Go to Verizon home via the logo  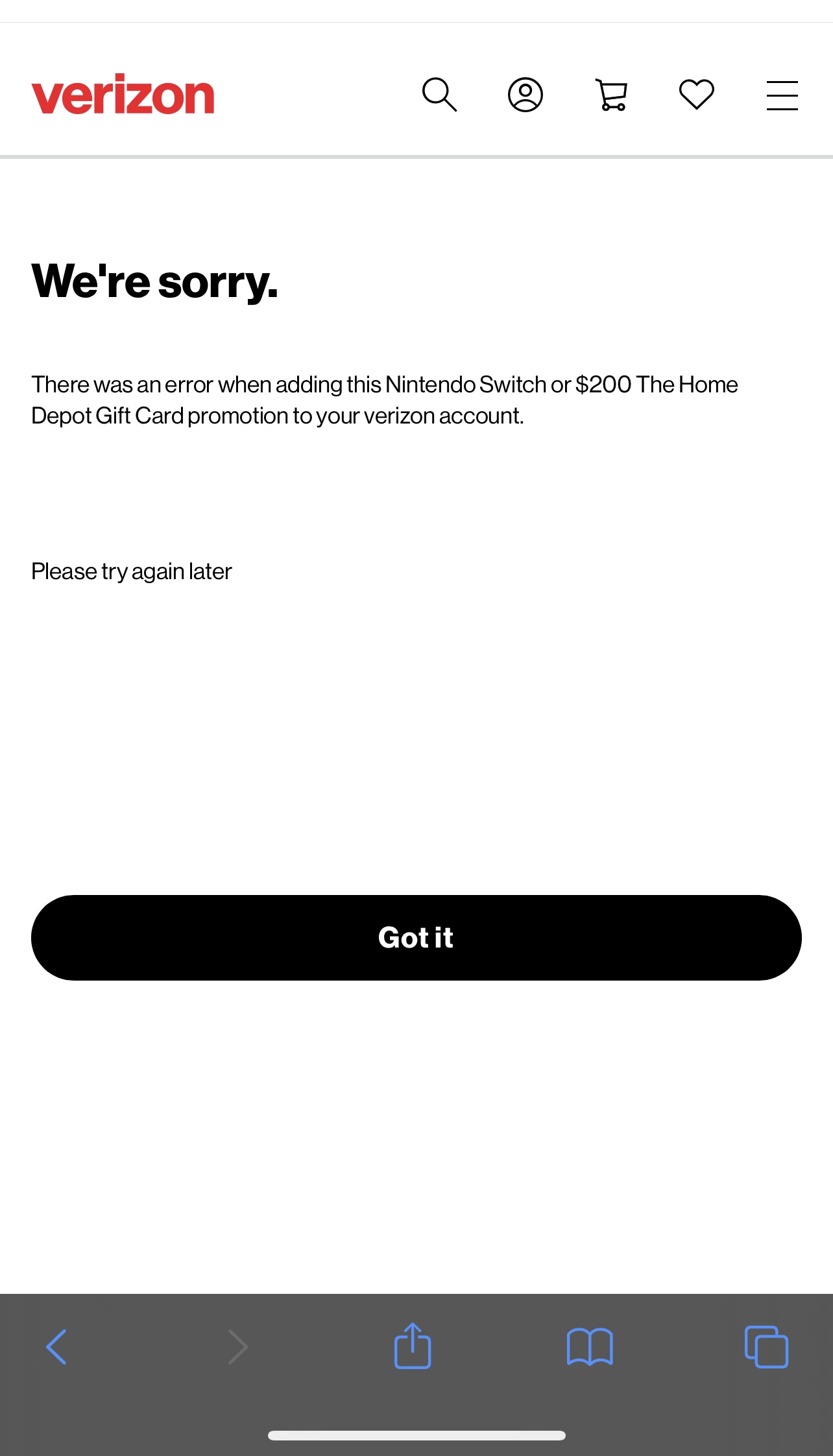[123, 95]
